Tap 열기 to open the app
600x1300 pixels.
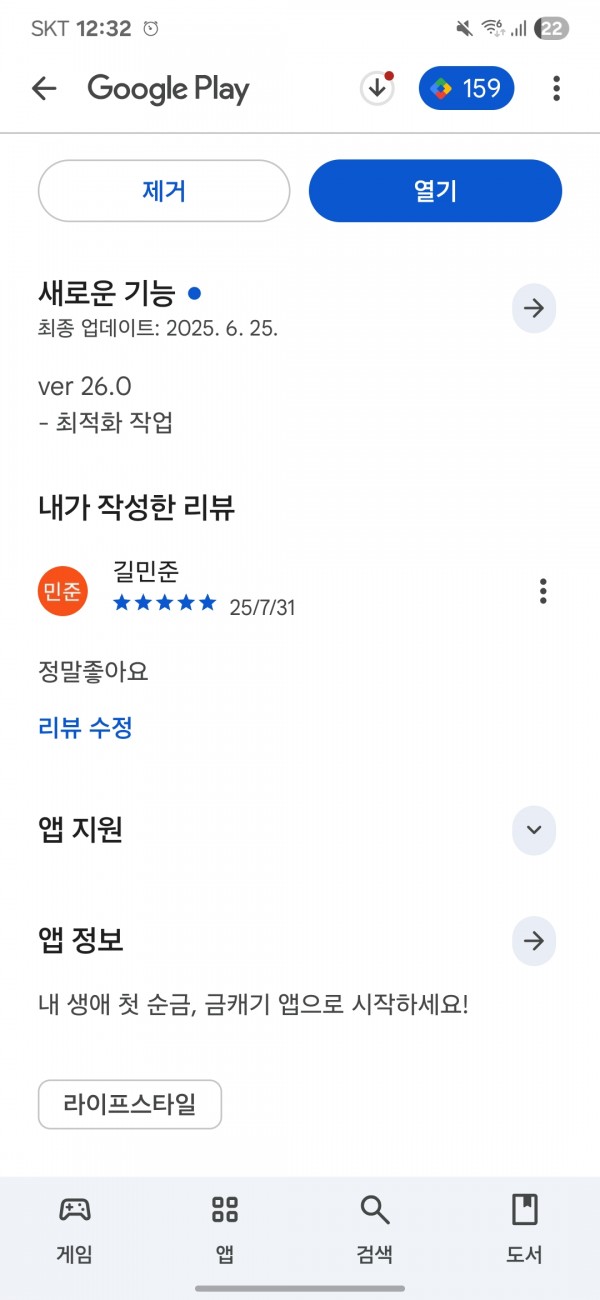click(435, 191)
